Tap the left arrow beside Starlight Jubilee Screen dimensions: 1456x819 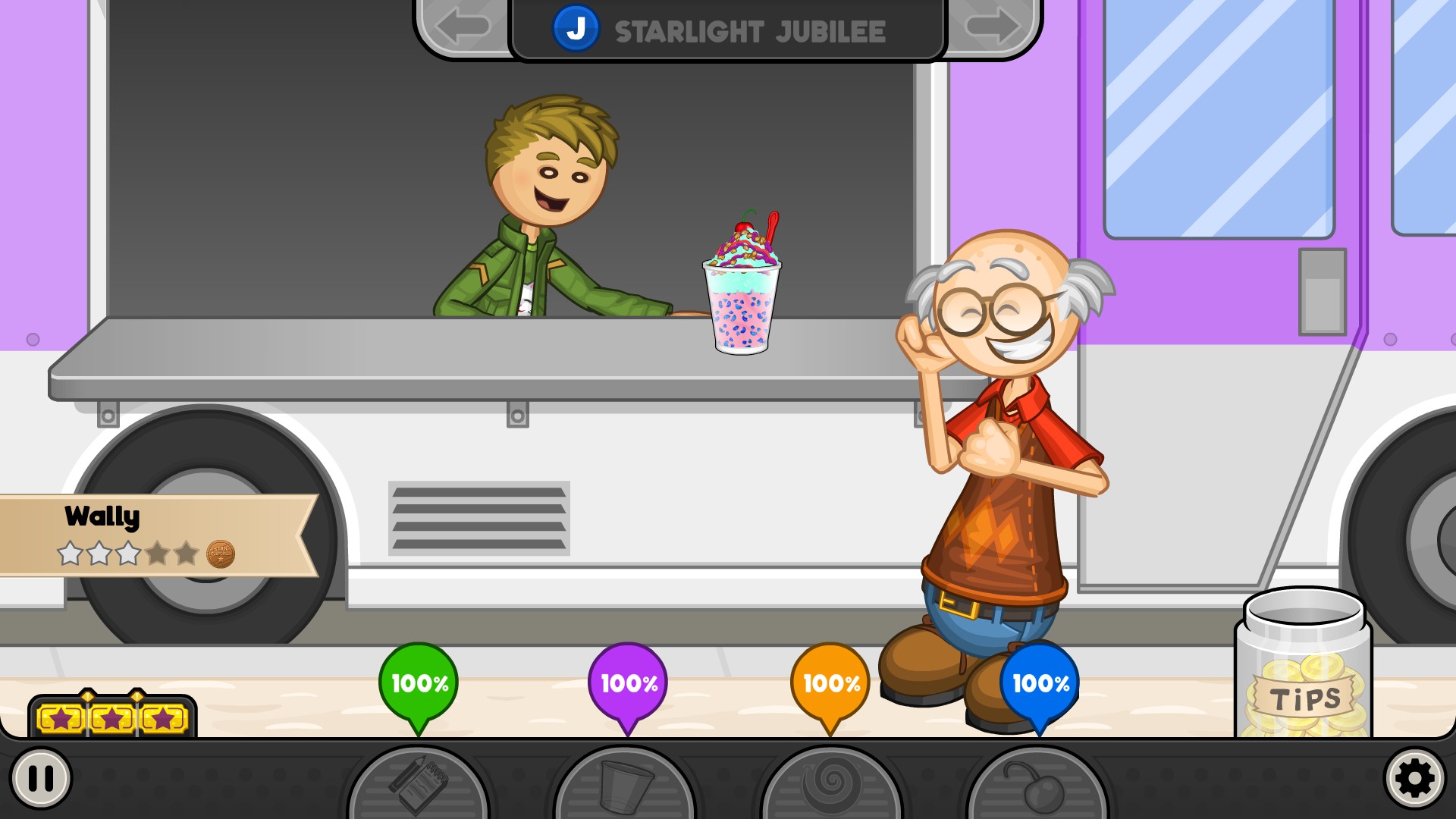click(463, 27)
